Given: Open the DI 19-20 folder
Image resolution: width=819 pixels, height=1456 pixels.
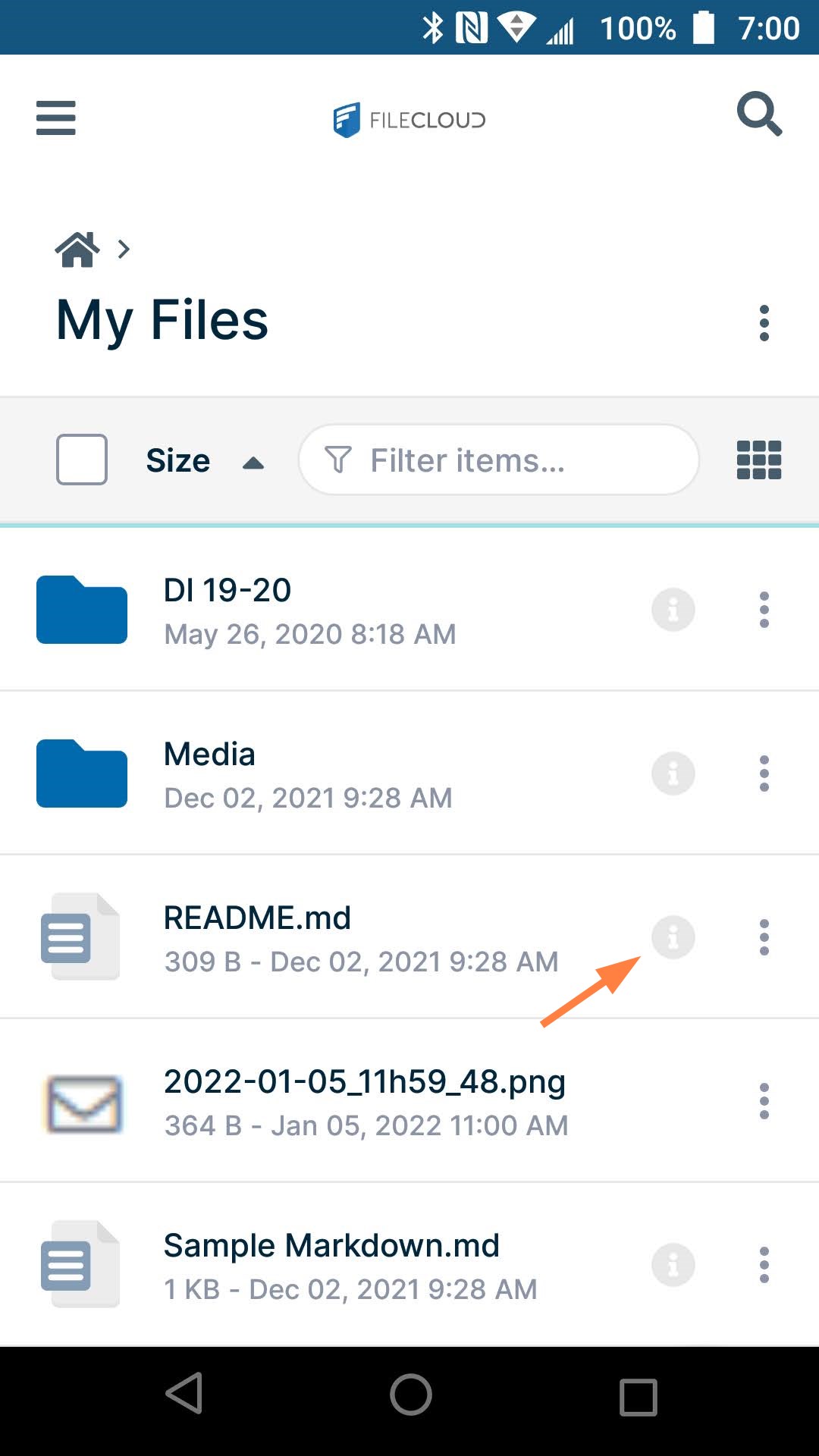Looking at the screenshot, I should (227, 591).
